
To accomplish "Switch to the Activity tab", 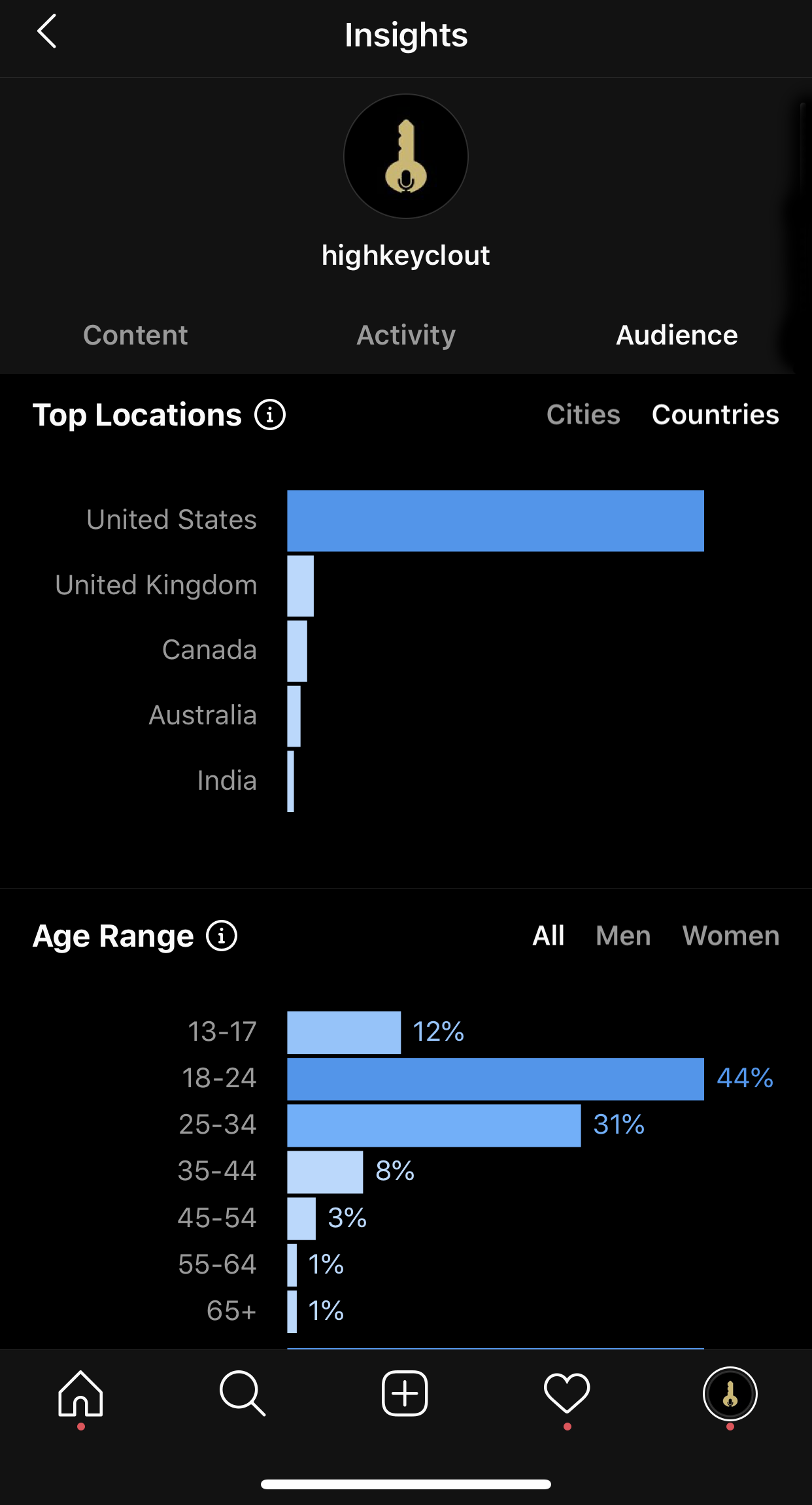I will pyautogui.click(x=406, y=335).
